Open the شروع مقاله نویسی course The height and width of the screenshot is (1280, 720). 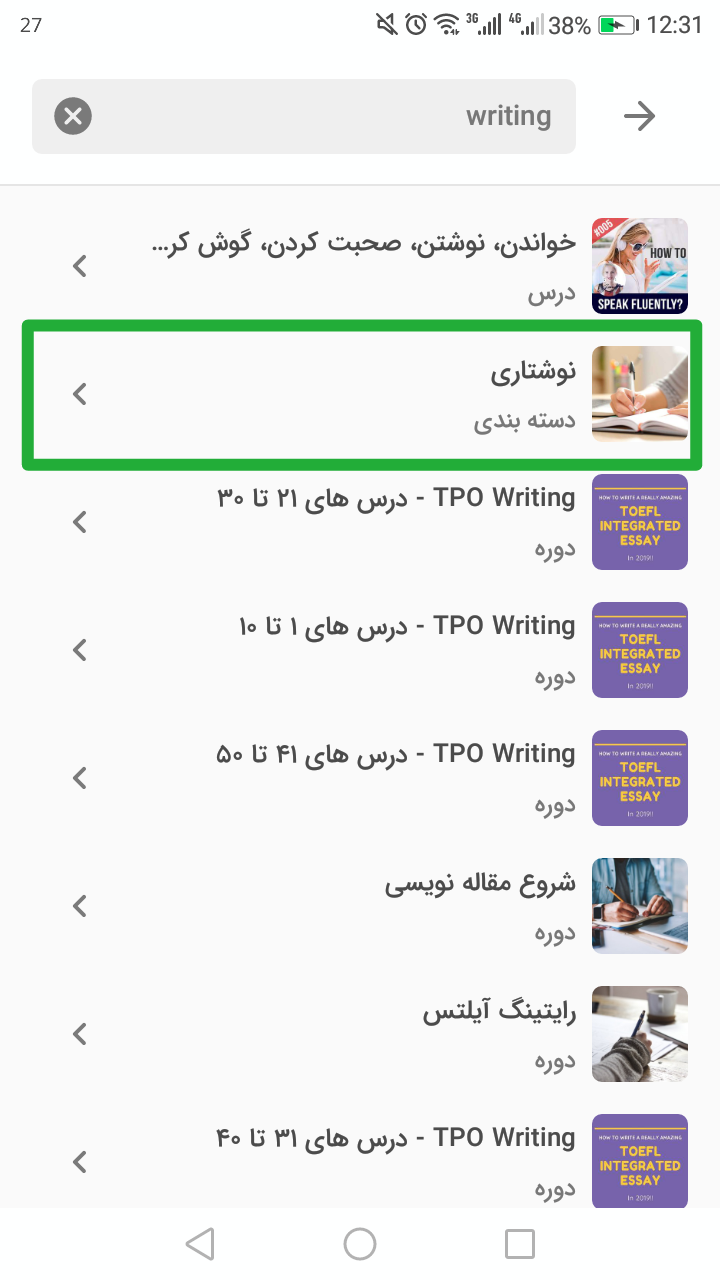click(360, 906)
